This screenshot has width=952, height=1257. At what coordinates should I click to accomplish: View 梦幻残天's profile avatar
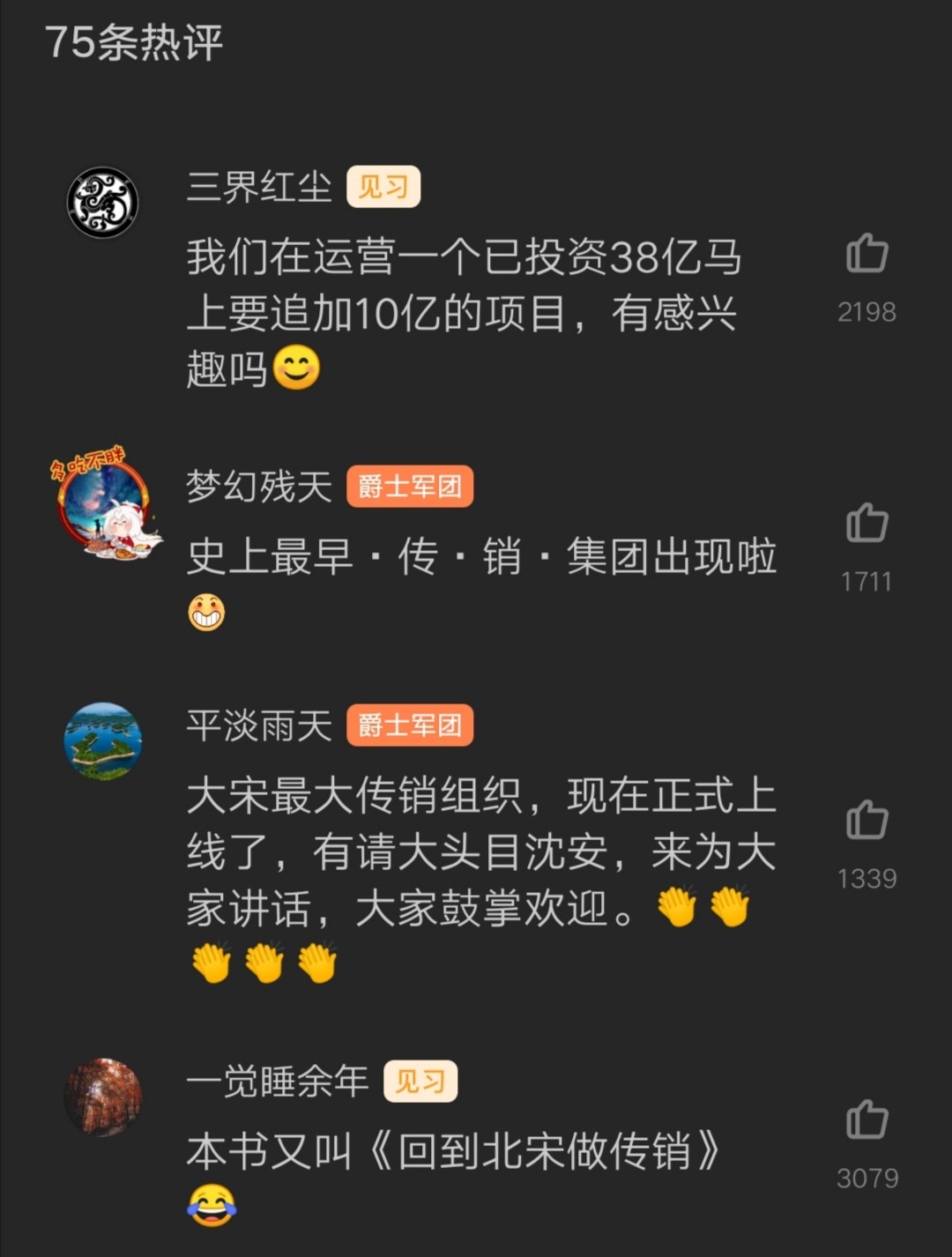pyautogui.click(x=105, y=502)
